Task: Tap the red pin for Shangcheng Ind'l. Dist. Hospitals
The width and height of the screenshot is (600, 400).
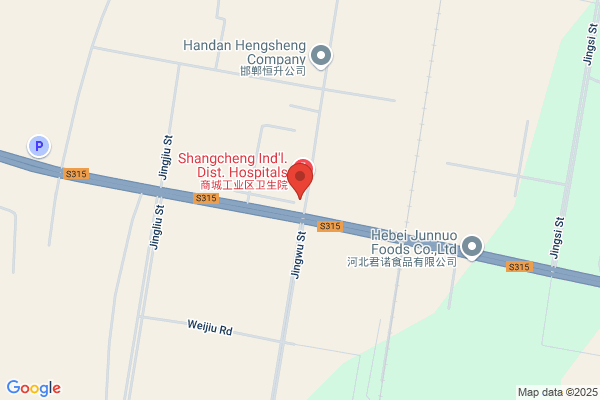Action: (x=300, y=181)
